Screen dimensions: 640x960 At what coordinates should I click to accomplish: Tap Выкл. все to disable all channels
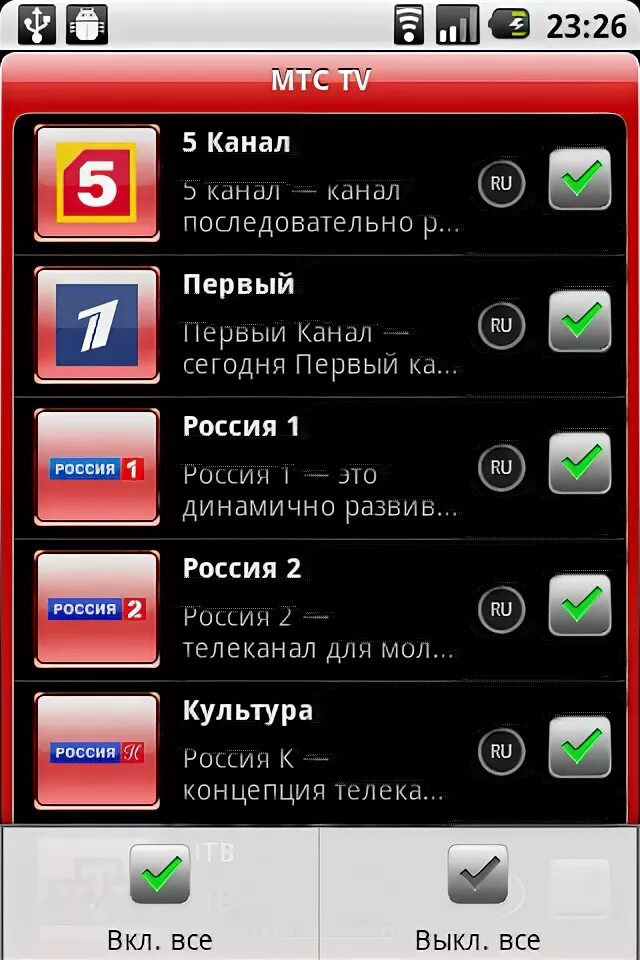[479, 893]
